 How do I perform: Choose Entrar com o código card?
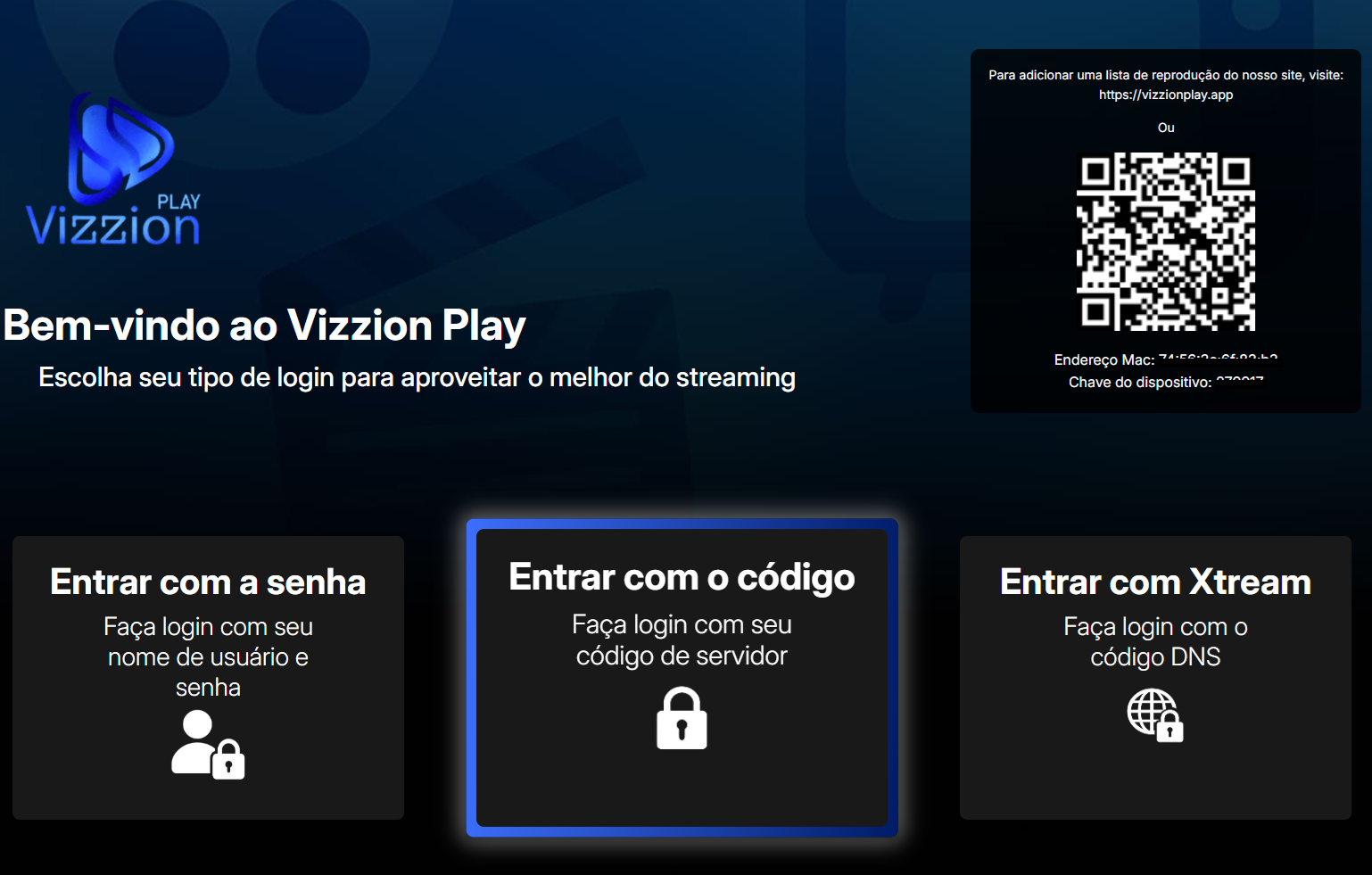click(x=682, y=677)
